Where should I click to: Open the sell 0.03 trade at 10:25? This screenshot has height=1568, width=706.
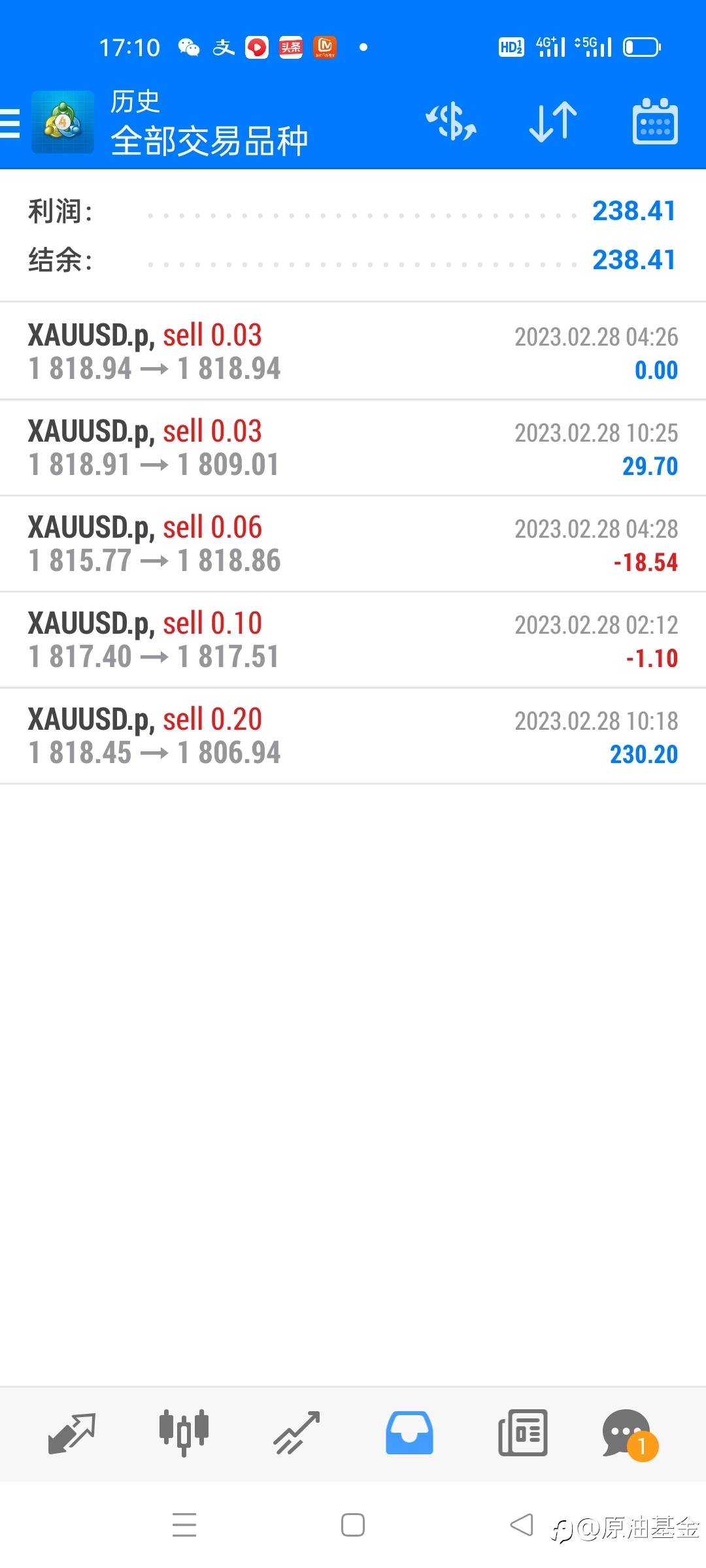353,448
